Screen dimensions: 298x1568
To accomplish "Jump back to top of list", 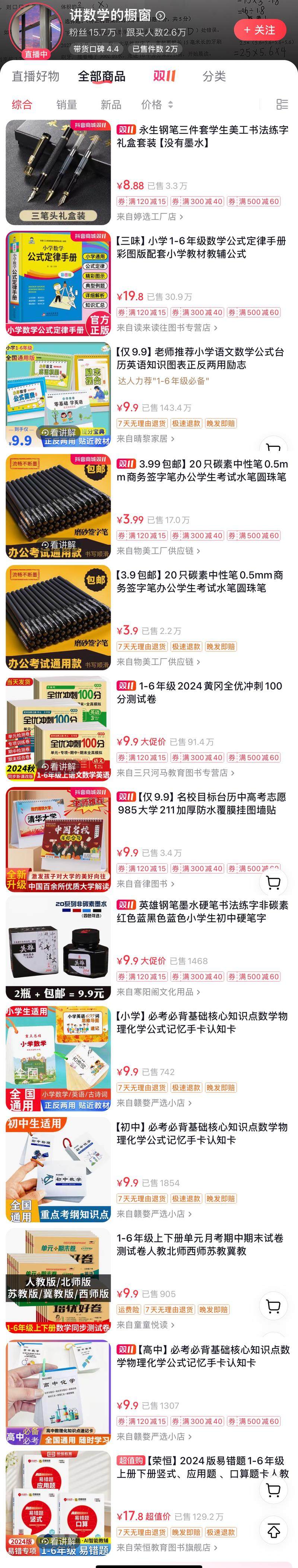I will (x=274, y=1530).
